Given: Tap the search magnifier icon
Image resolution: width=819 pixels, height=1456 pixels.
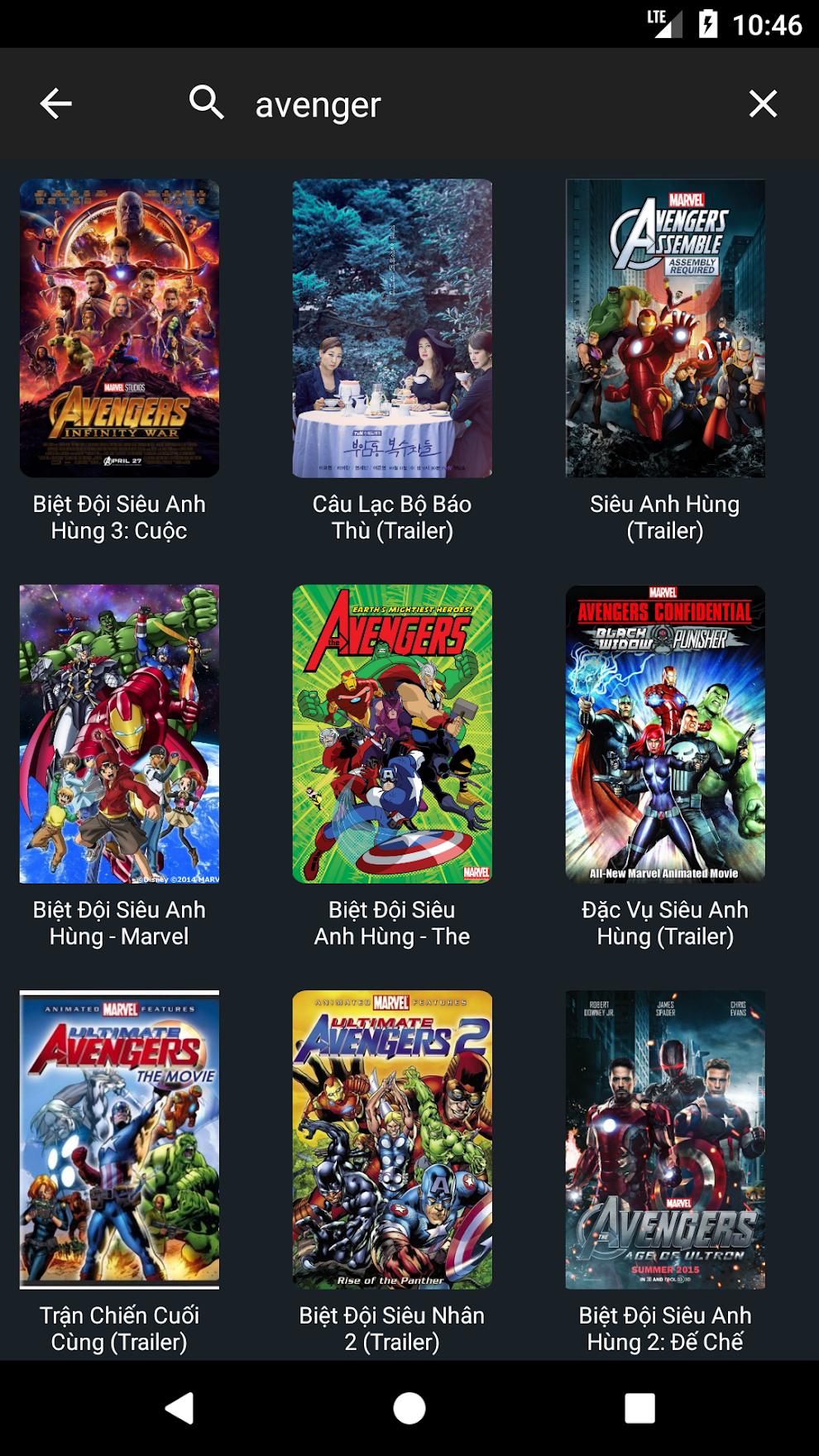Looking at the screenshot, I should click(x=206, y=103).
